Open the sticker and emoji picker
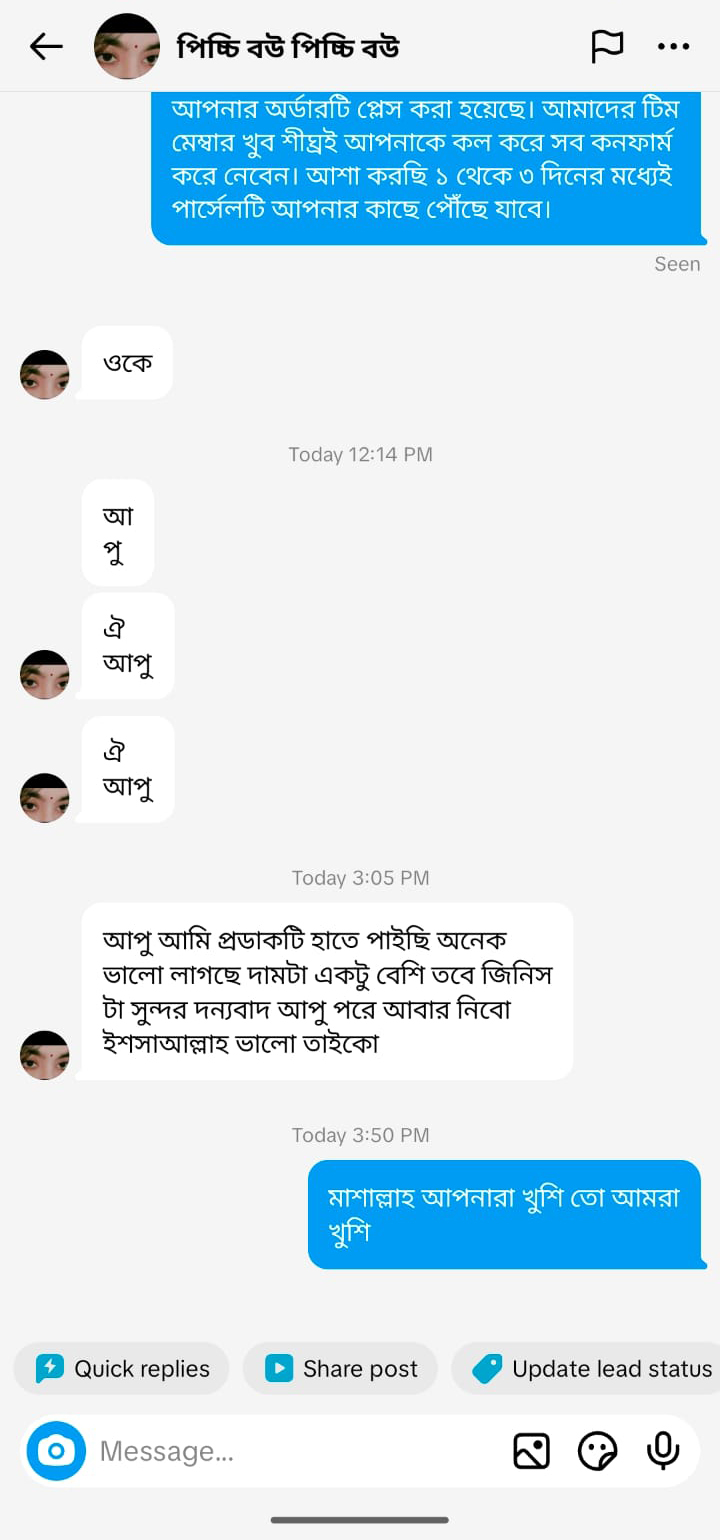 [597, 1450]
